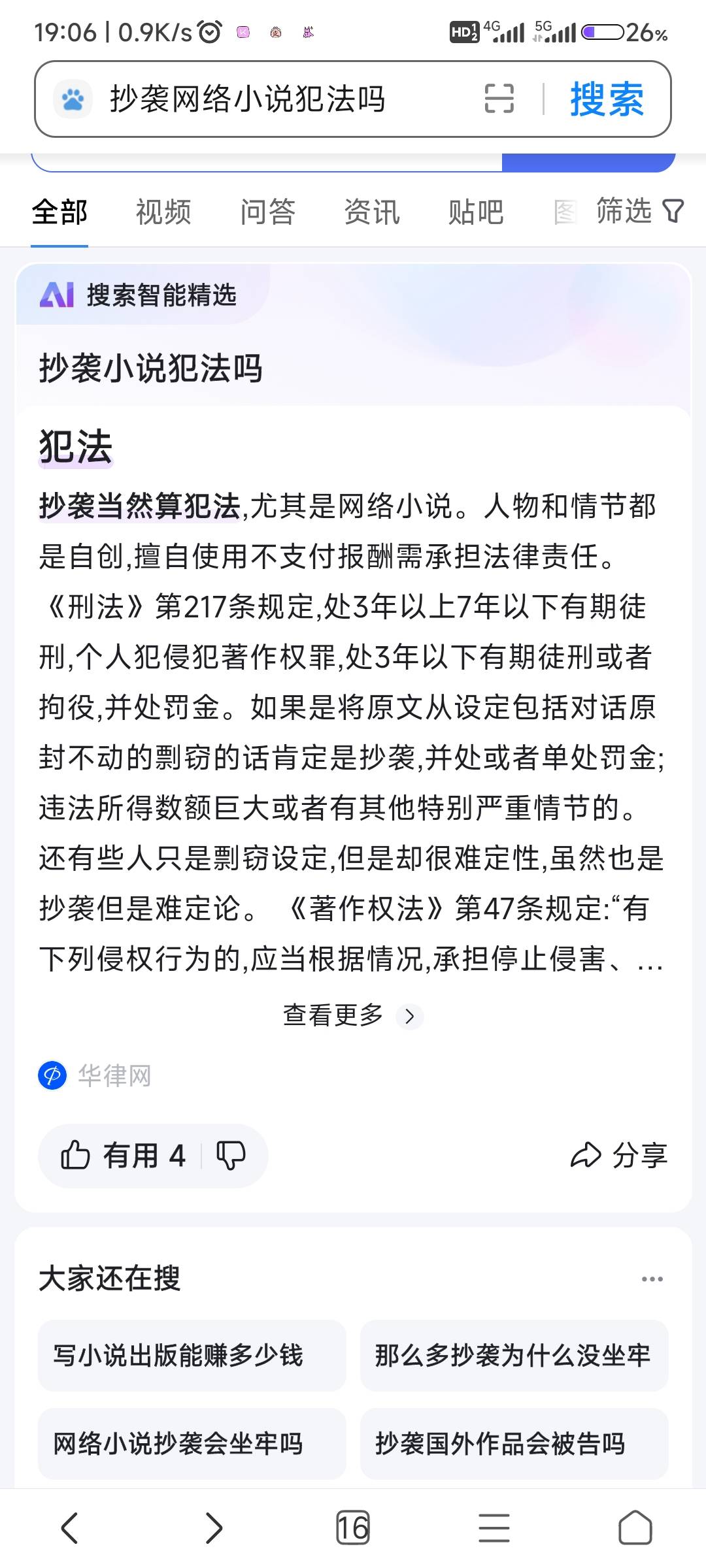Switch to the 问答 tab

tap(267, 212)
